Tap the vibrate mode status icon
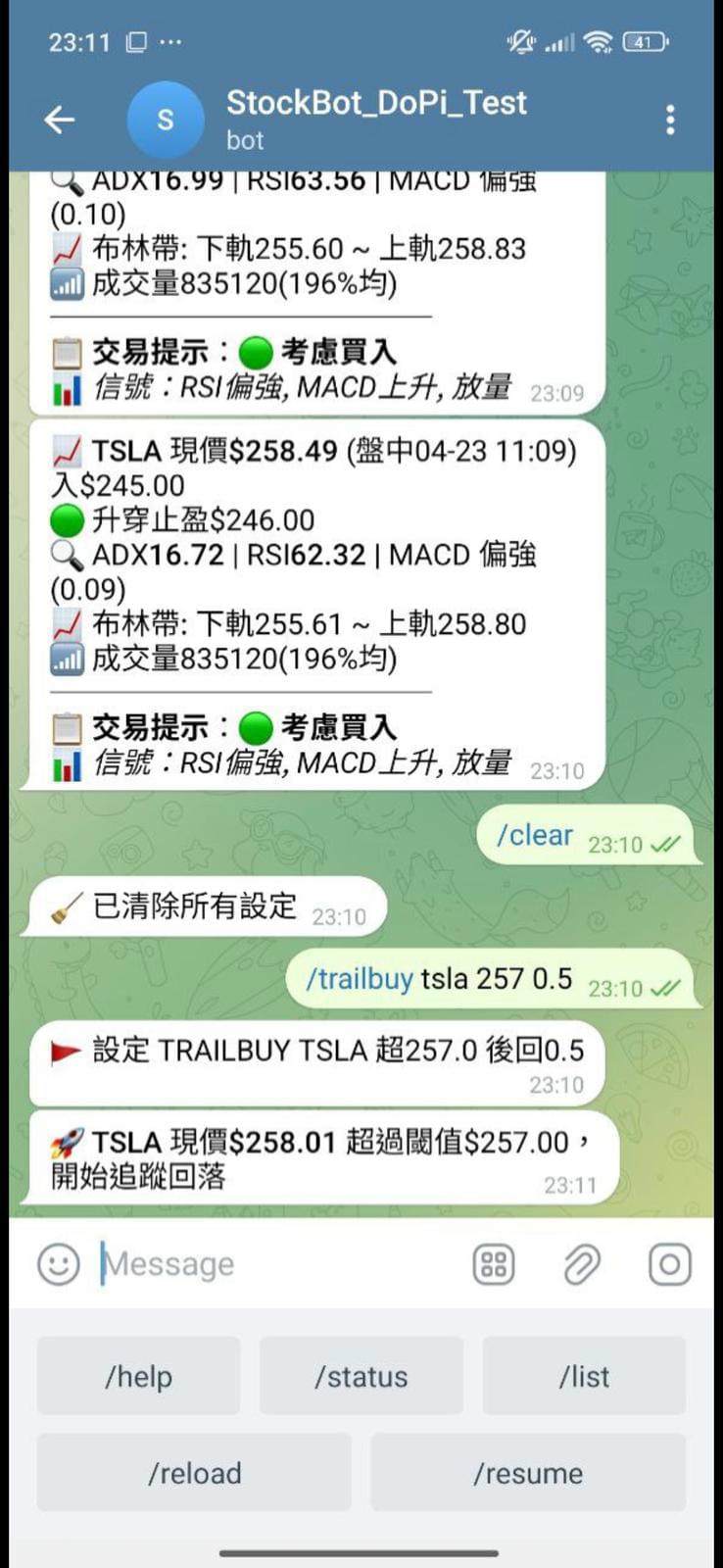The width and height of the screenshot is (723, 1568). pos(519,43)
